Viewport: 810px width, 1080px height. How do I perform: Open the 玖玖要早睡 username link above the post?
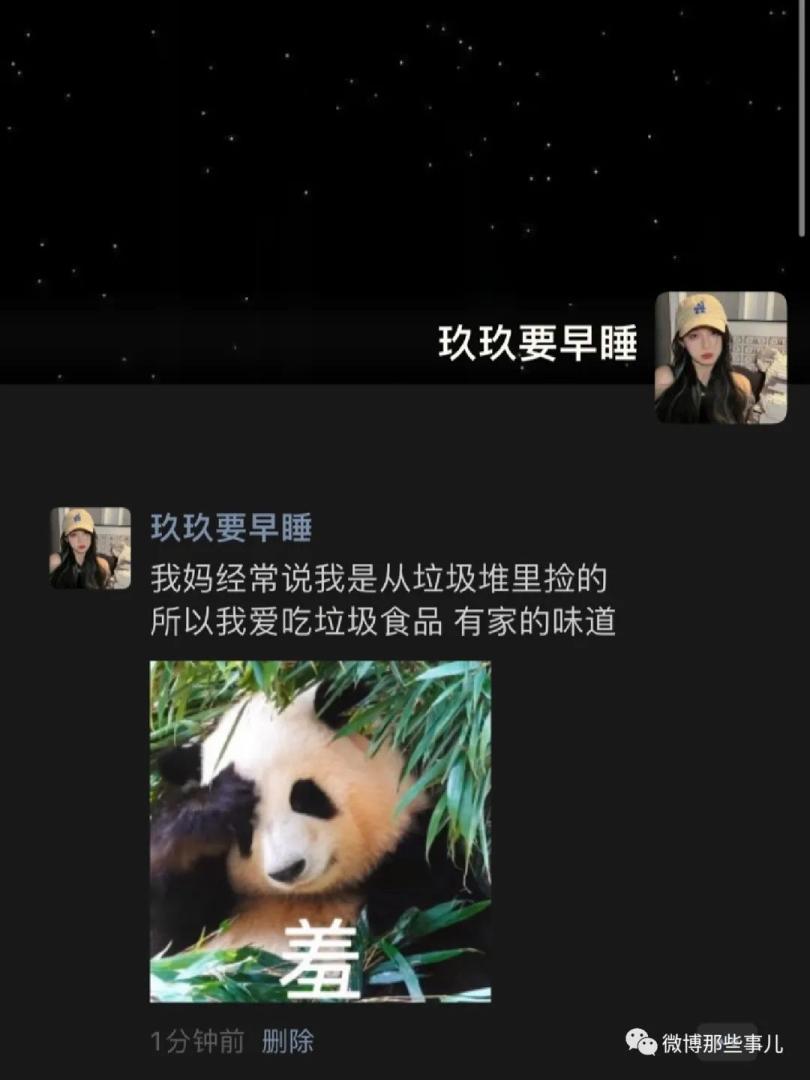point(231,527)
